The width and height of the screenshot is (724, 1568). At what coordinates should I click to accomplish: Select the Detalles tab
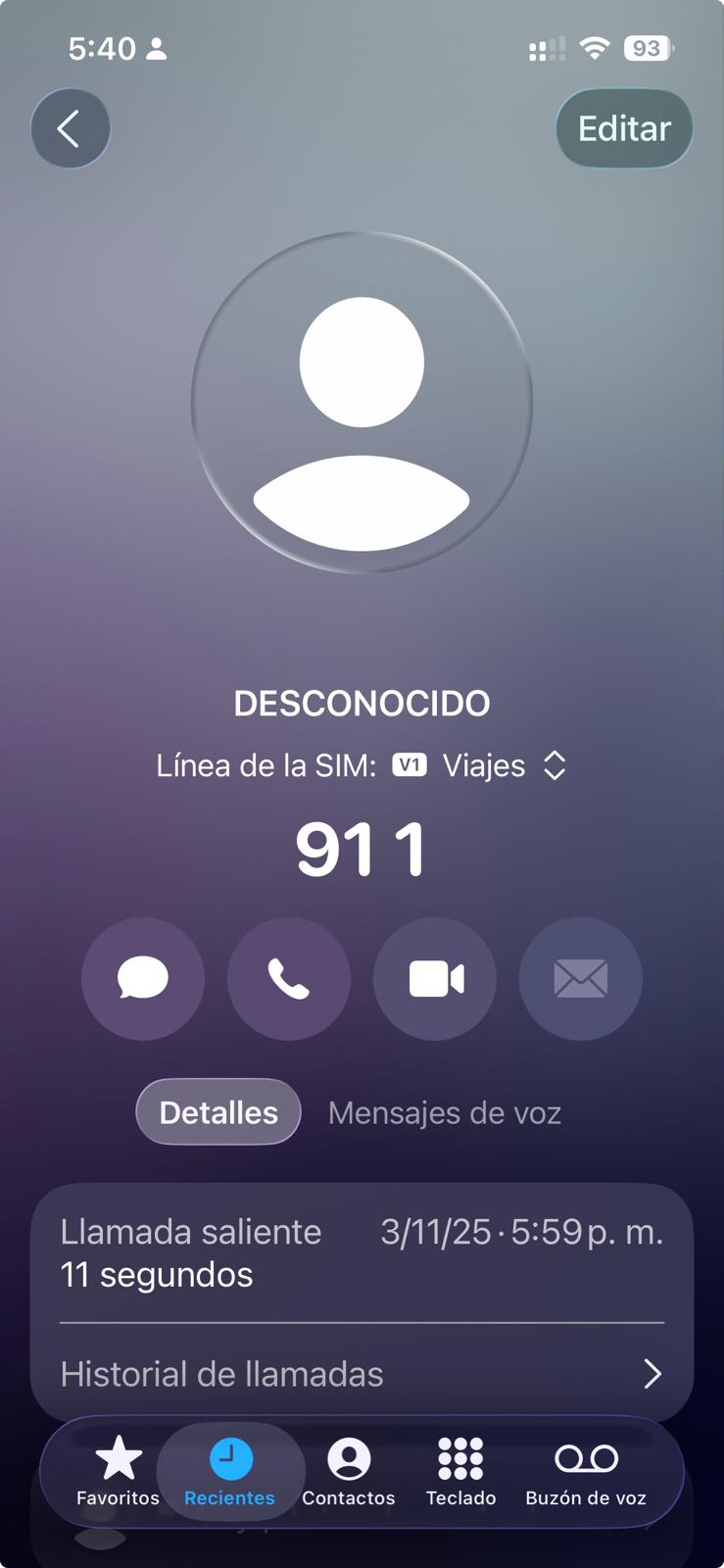(x=218, y=1112)
